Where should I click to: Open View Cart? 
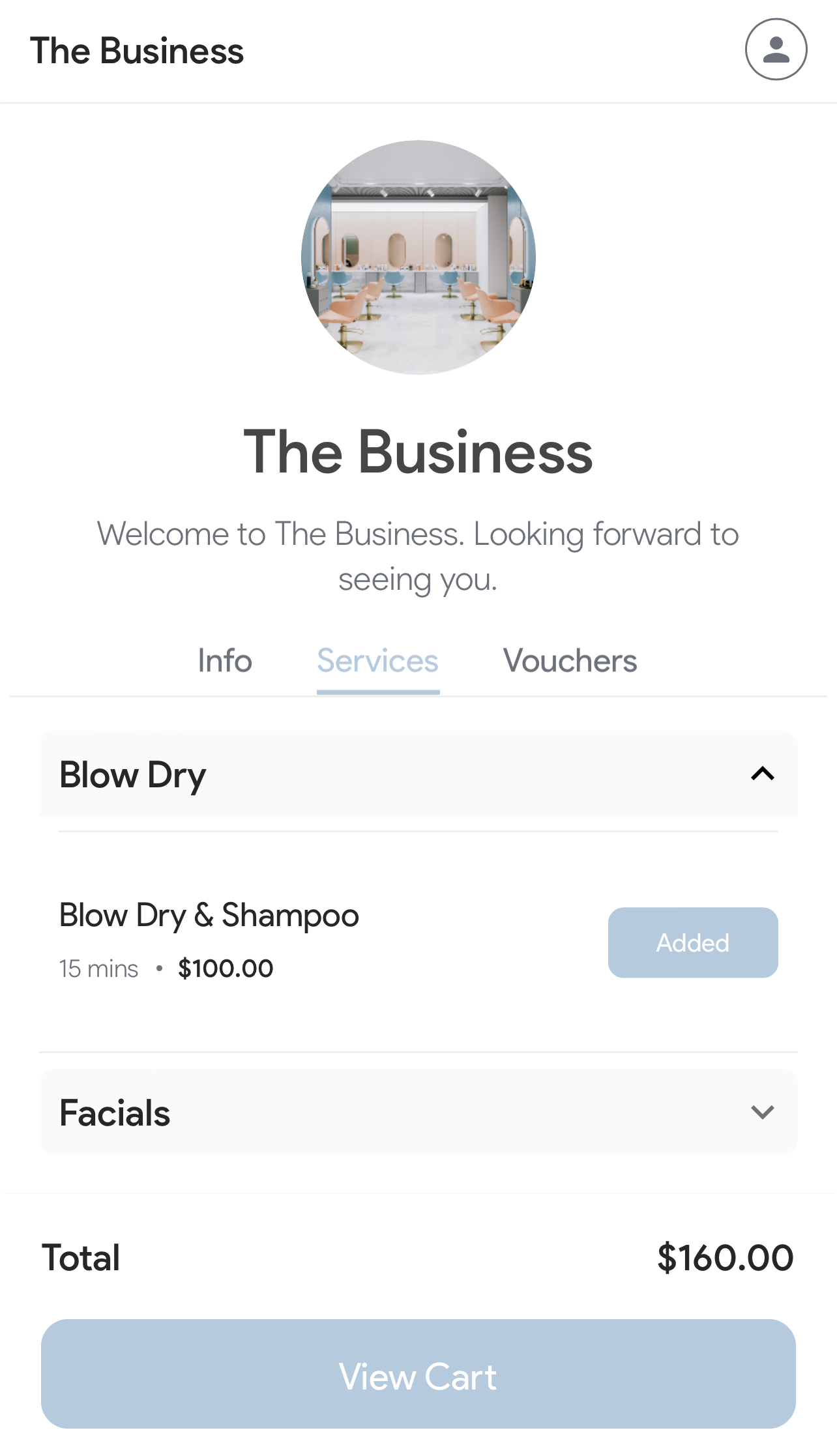click(x=418, y=1374)
